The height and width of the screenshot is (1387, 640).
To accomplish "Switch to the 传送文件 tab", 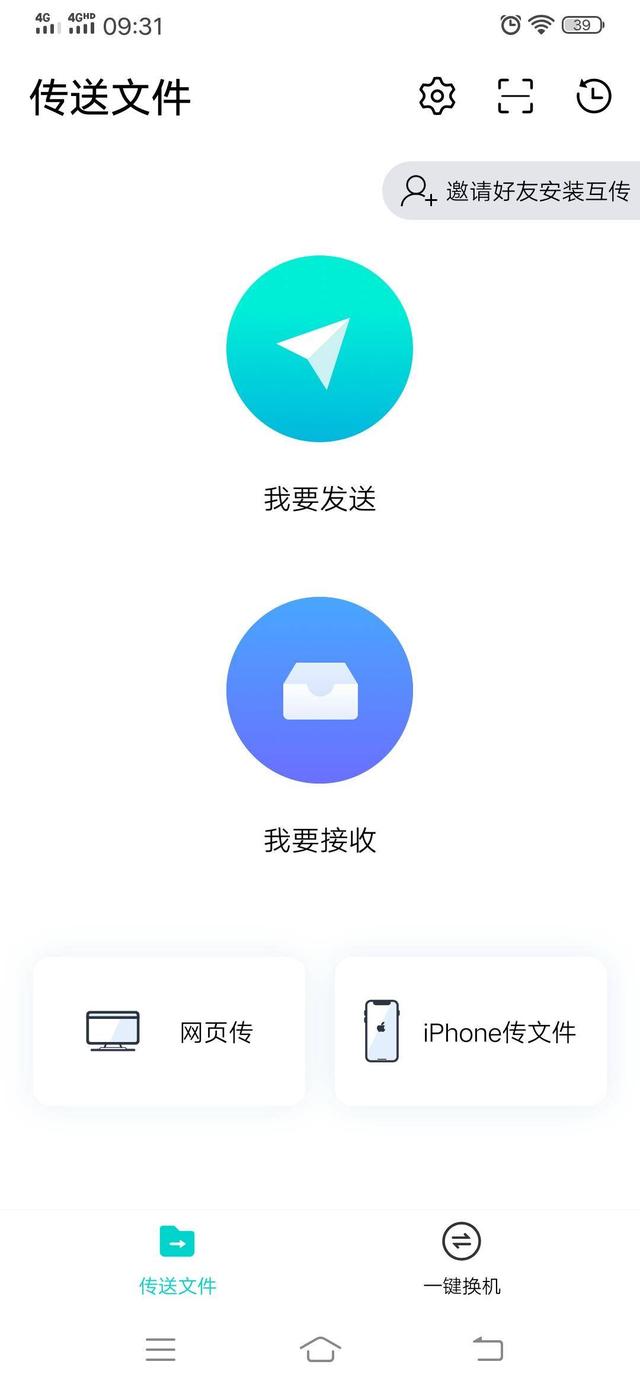I will pyautogui.click(x=177, y=1257).
